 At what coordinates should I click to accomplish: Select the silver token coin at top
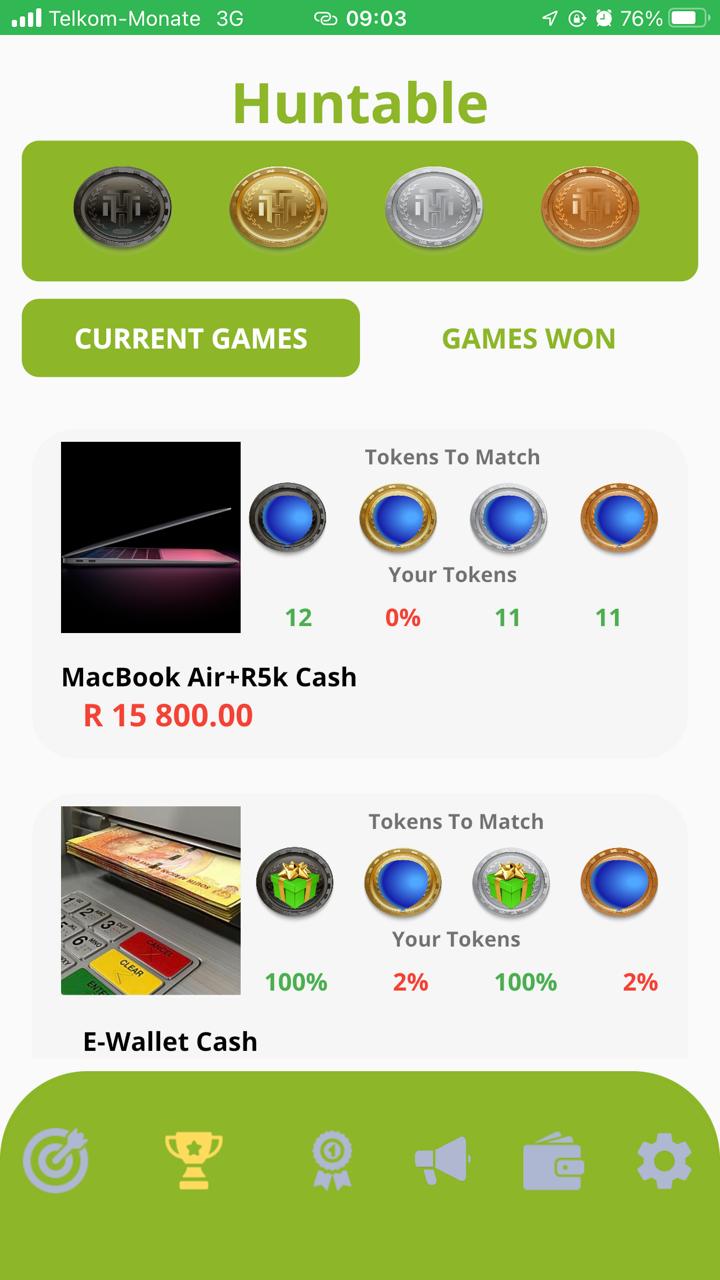[x=434, y=208]
